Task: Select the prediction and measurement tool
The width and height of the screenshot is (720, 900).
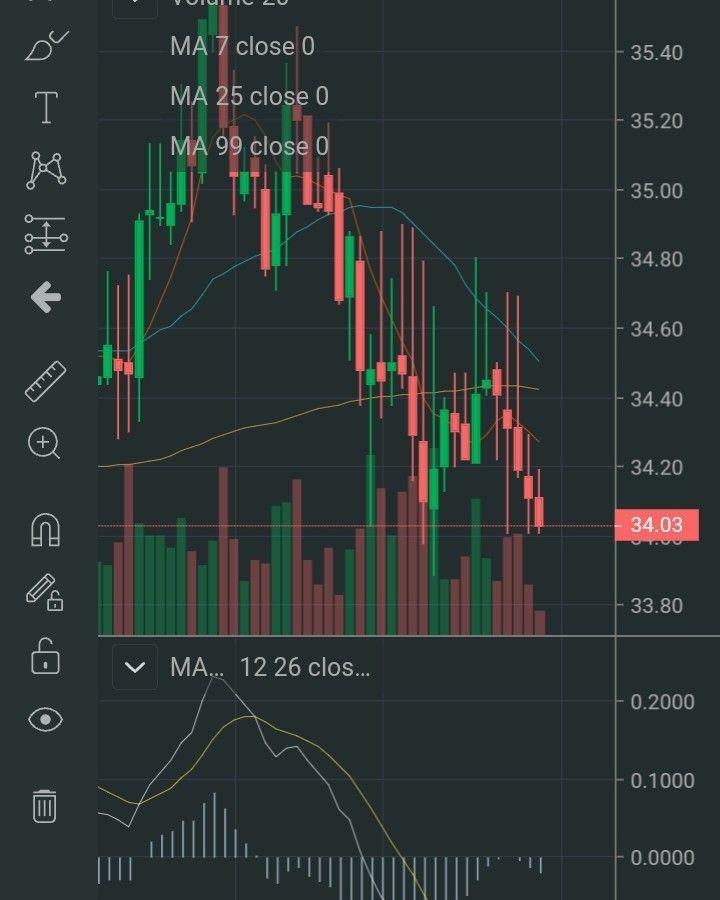Action: click(45, 233)
